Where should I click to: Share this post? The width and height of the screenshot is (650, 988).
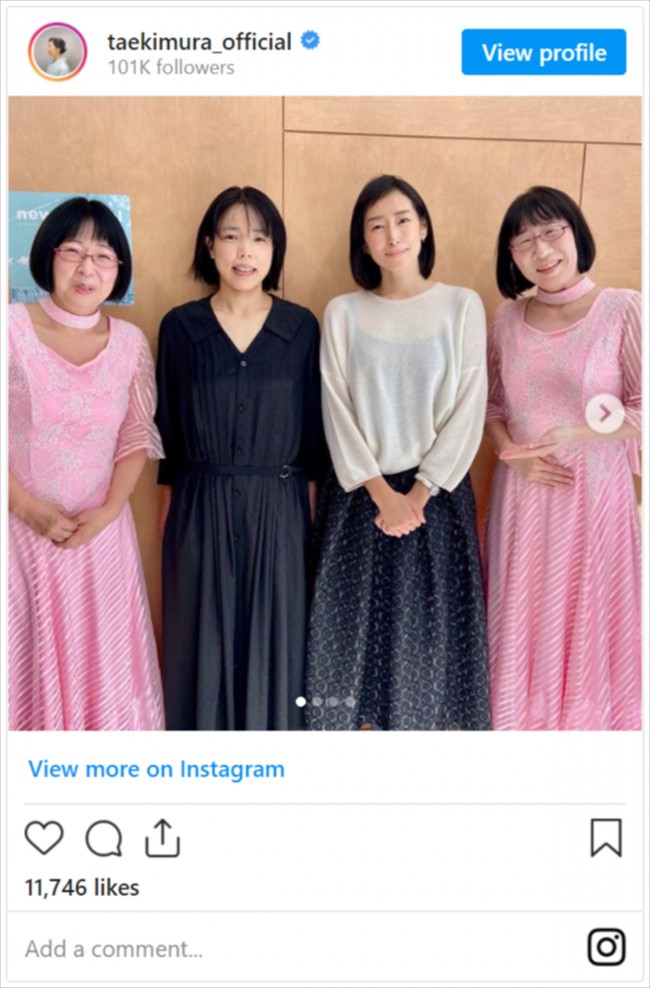tap(162, 838)
